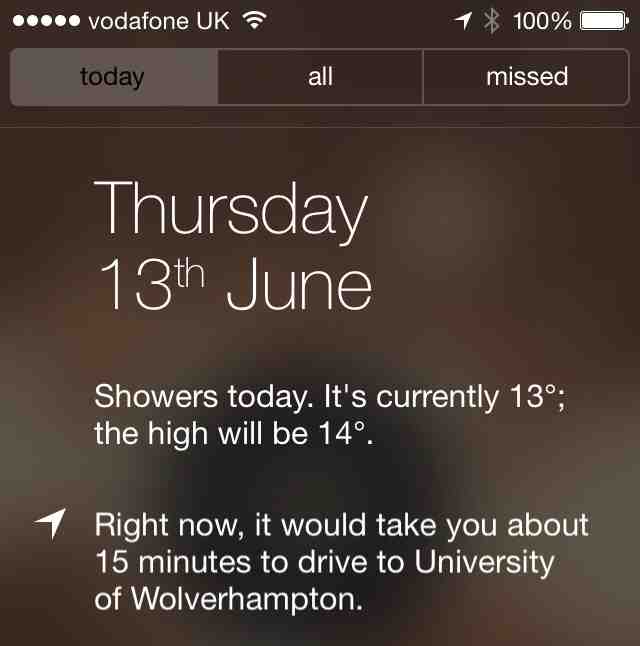Viewport: 640px width, 646px height.
Task: Switch to the all notifications tab
Action: coord(320,77)
